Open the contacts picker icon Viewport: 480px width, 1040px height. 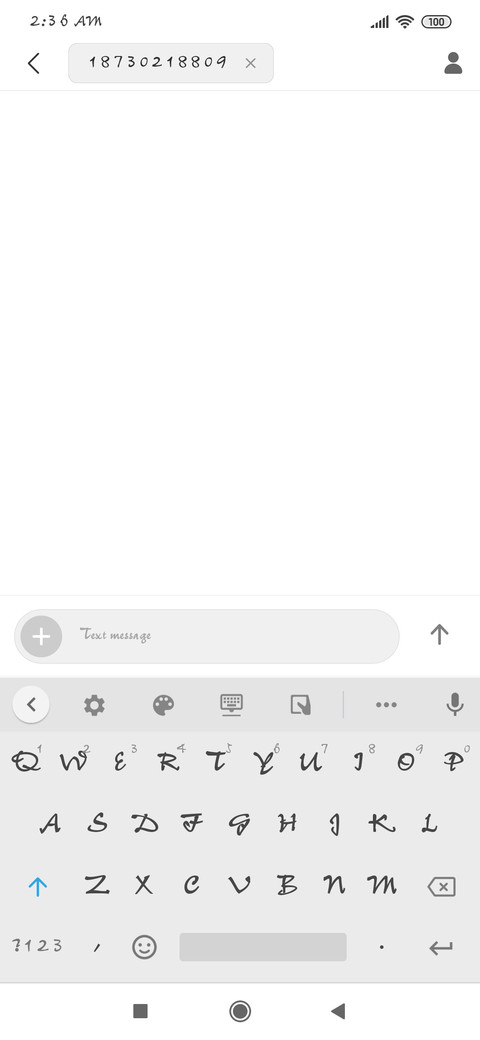pyautogui.click(x=453, y=63)
